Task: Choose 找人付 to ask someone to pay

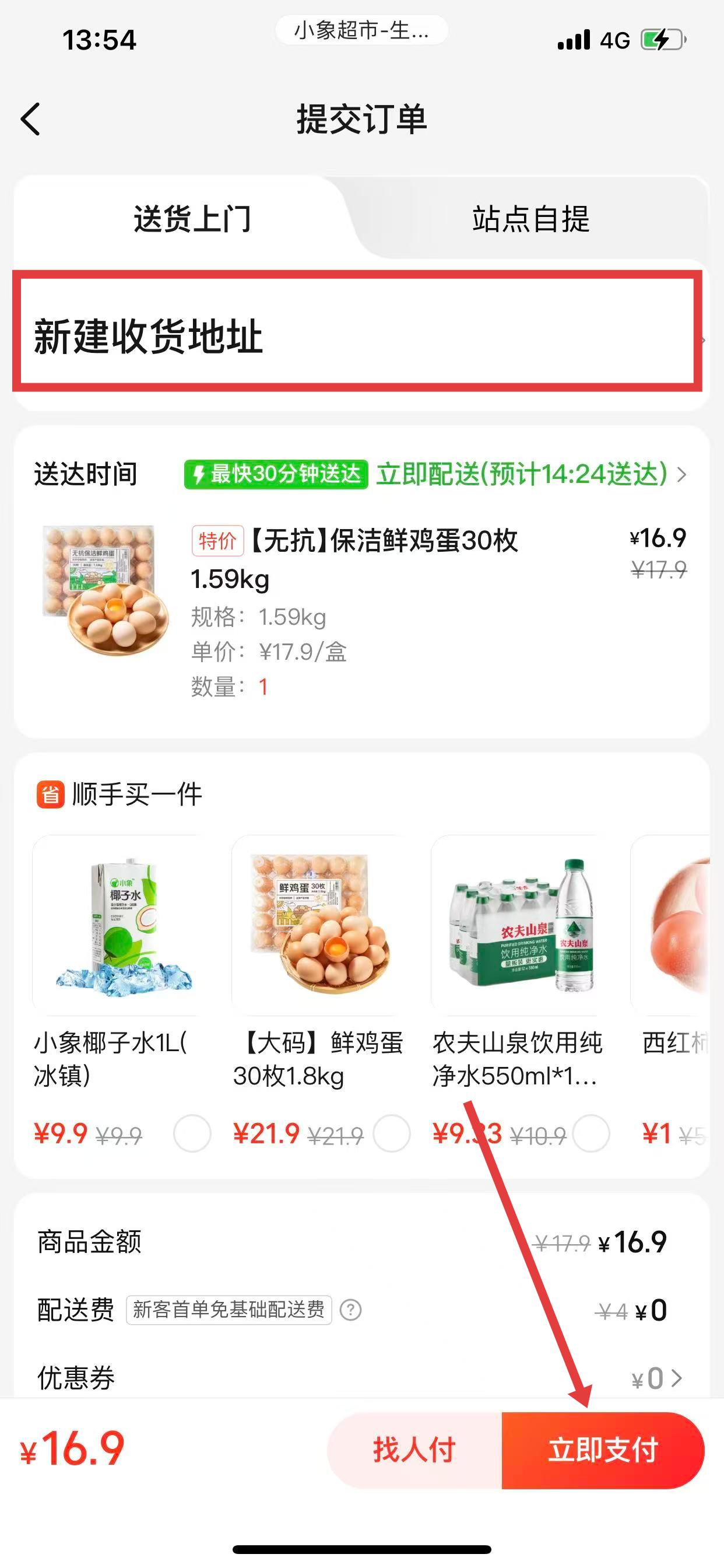Action: 415,1450
